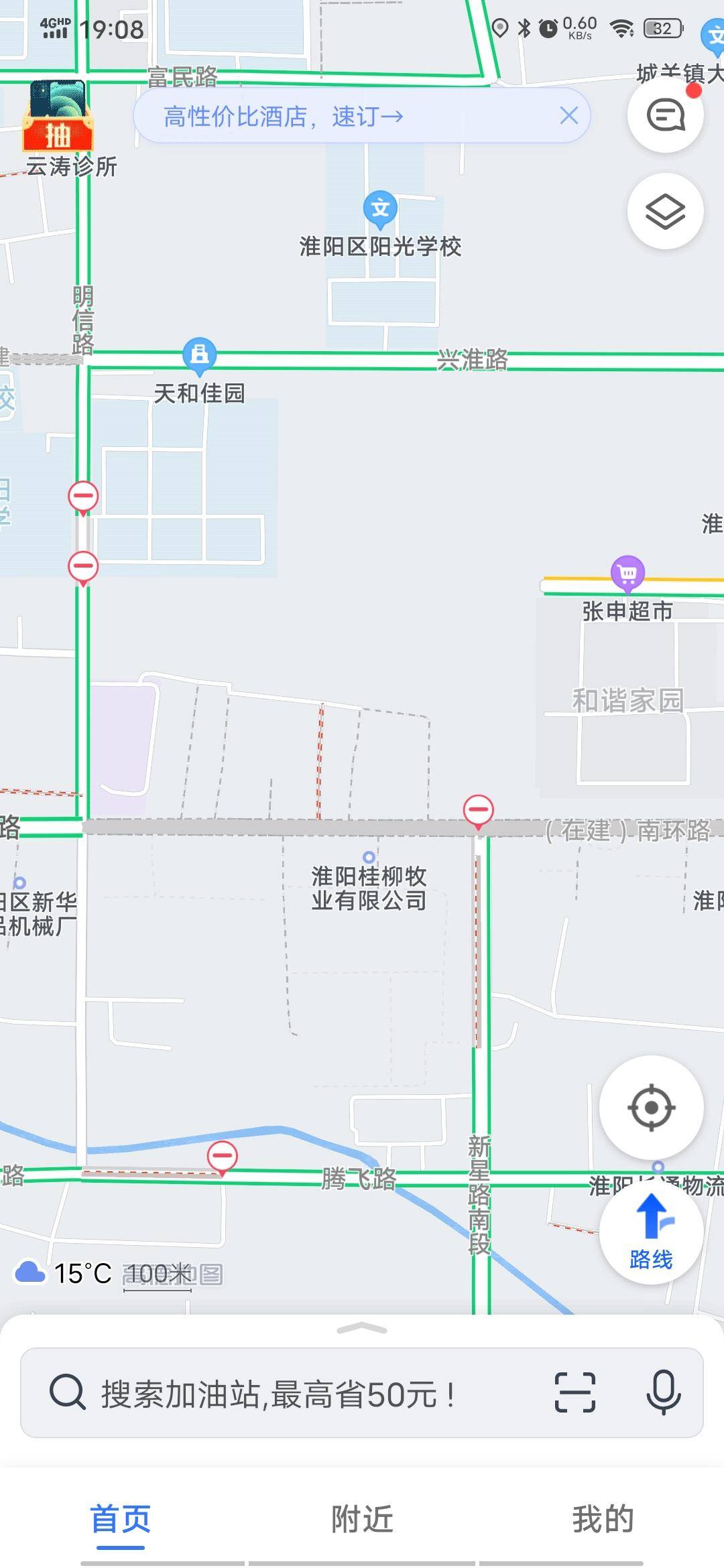
Task: Dismiss the hotel promo banner
Action: coord(568,116)
